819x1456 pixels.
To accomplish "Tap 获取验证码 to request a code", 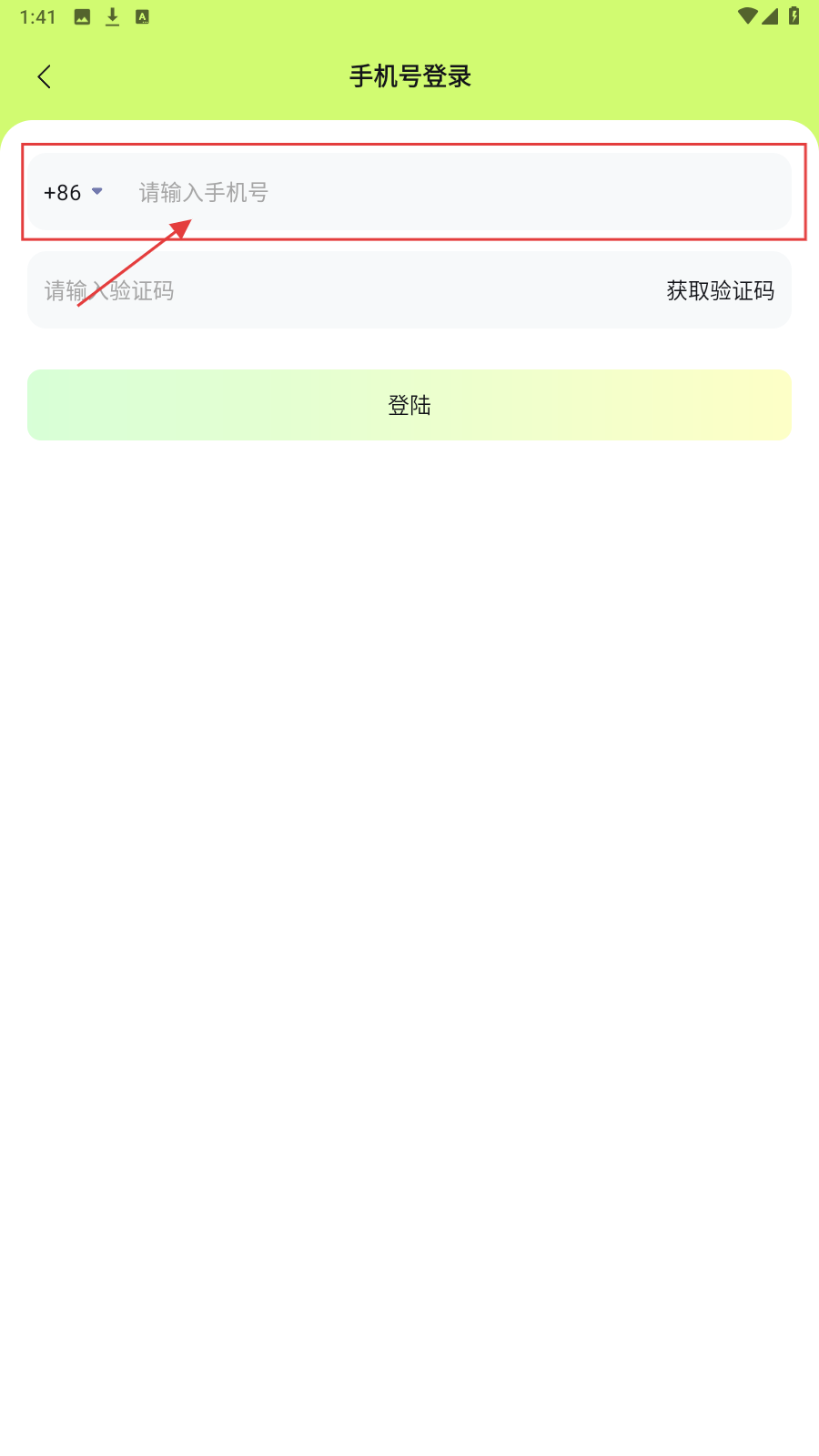I will (x=720, y=290).
